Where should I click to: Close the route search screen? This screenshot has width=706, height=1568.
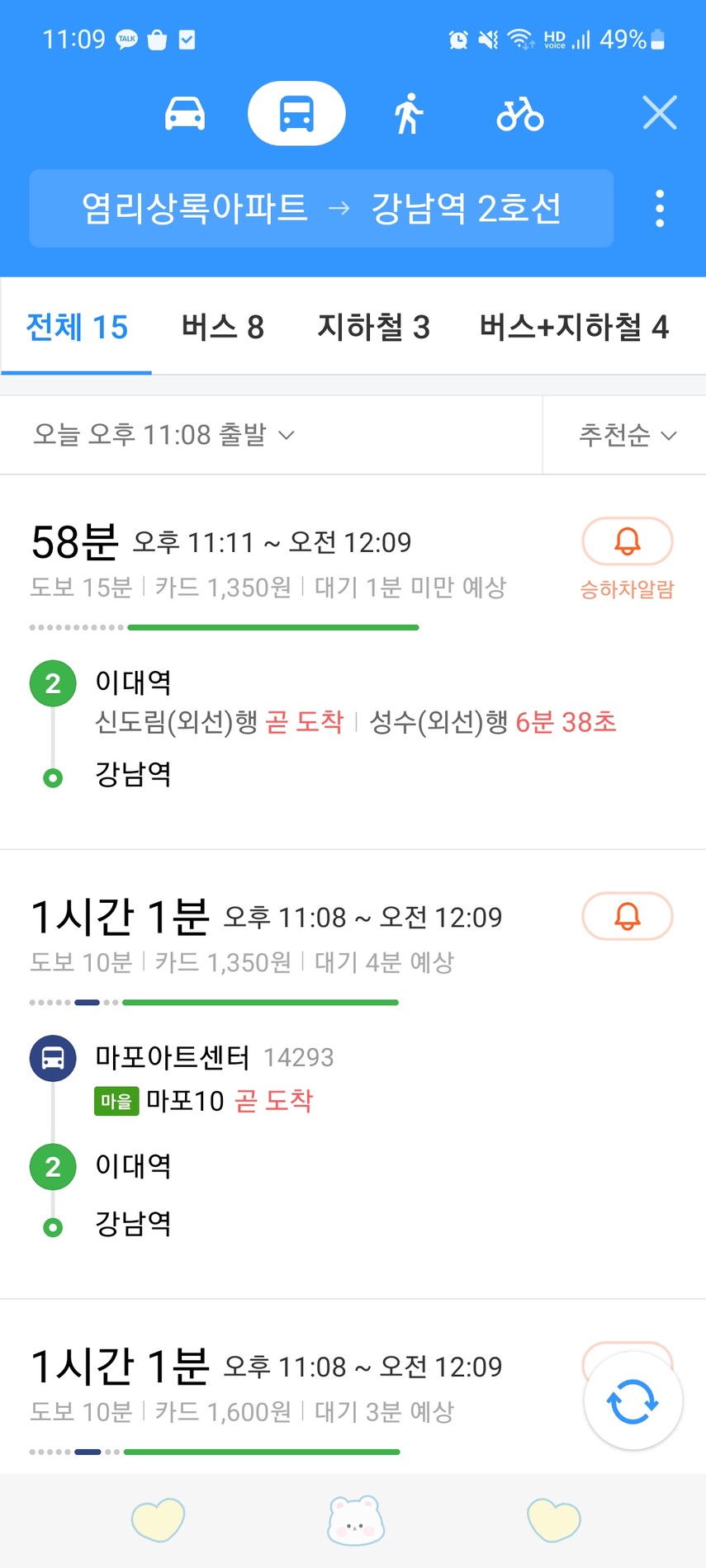click(660, 112)
